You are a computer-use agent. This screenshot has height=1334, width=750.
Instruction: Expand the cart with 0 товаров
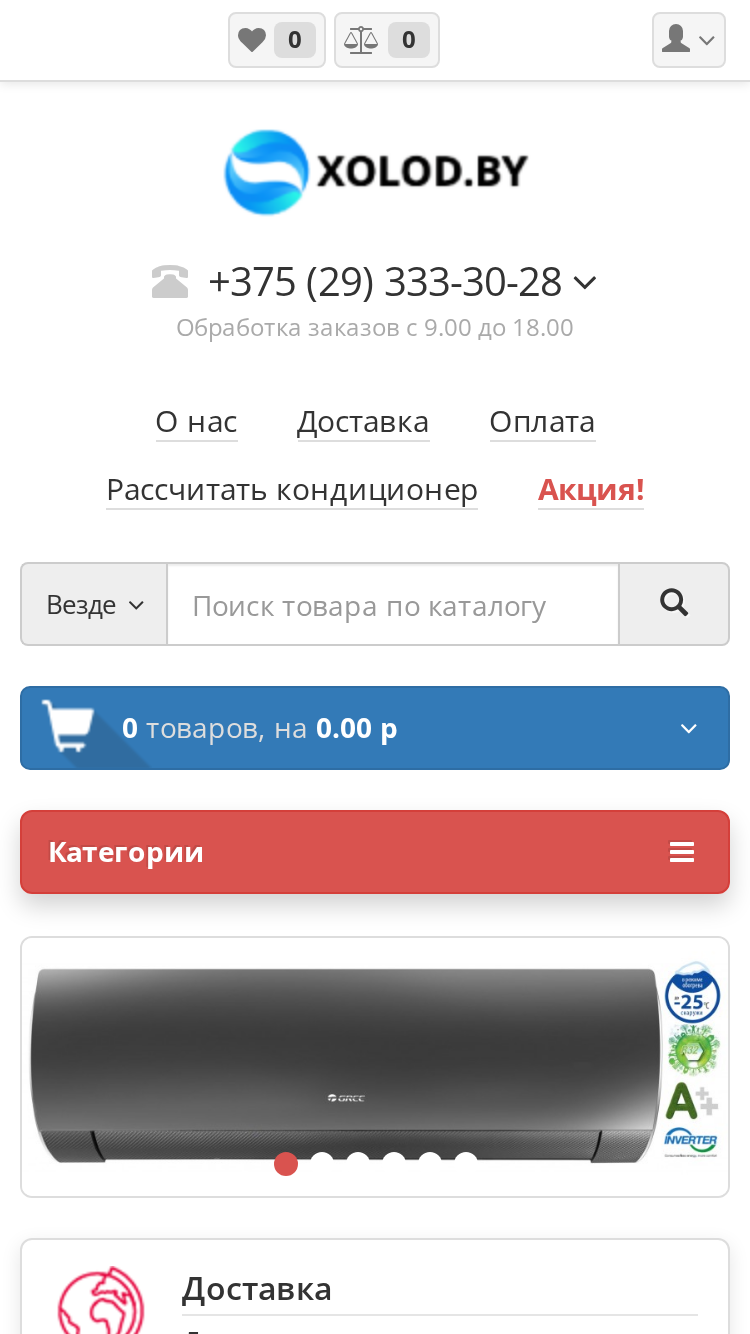(375, 728)
